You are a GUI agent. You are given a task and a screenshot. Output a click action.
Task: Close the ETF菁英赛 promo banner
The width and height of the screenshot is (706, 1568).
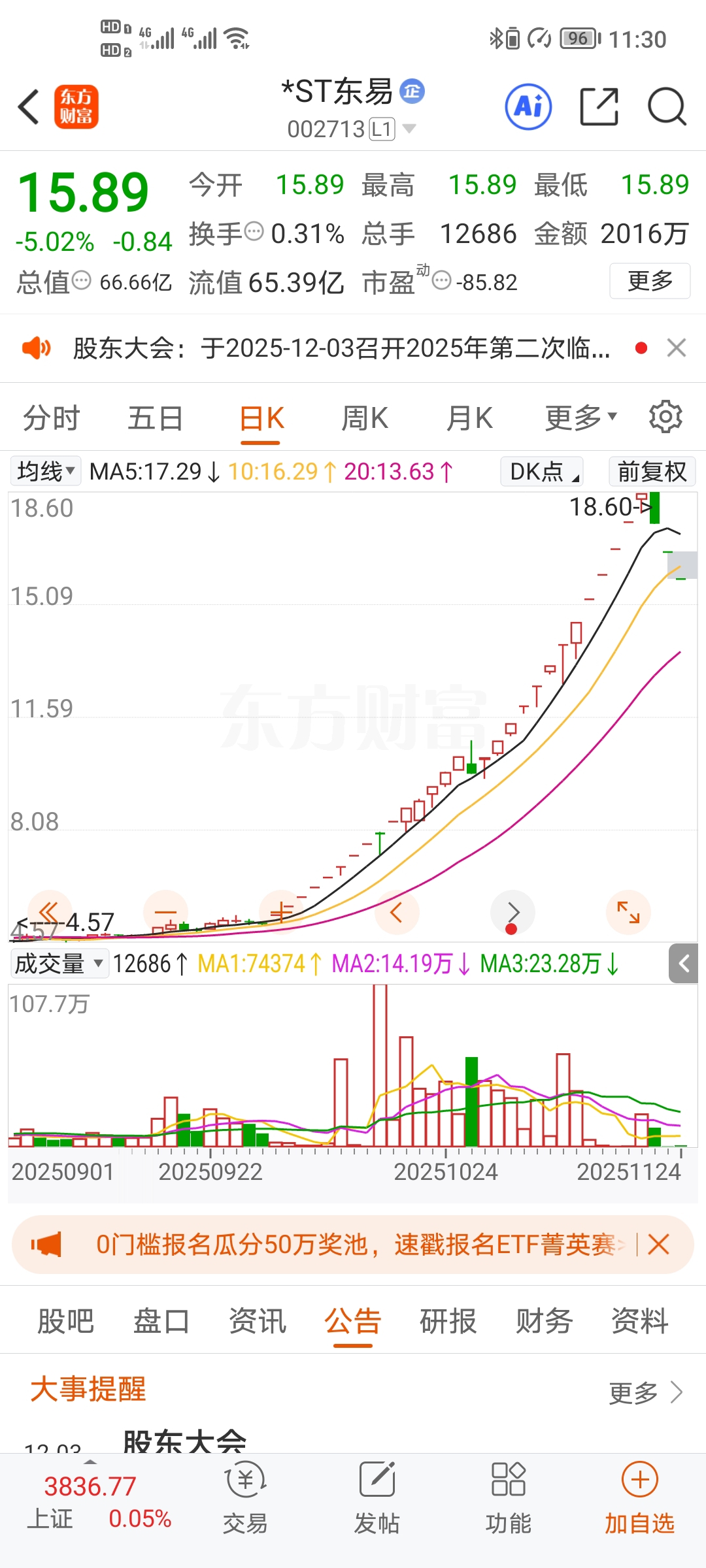click(658, 1245)
